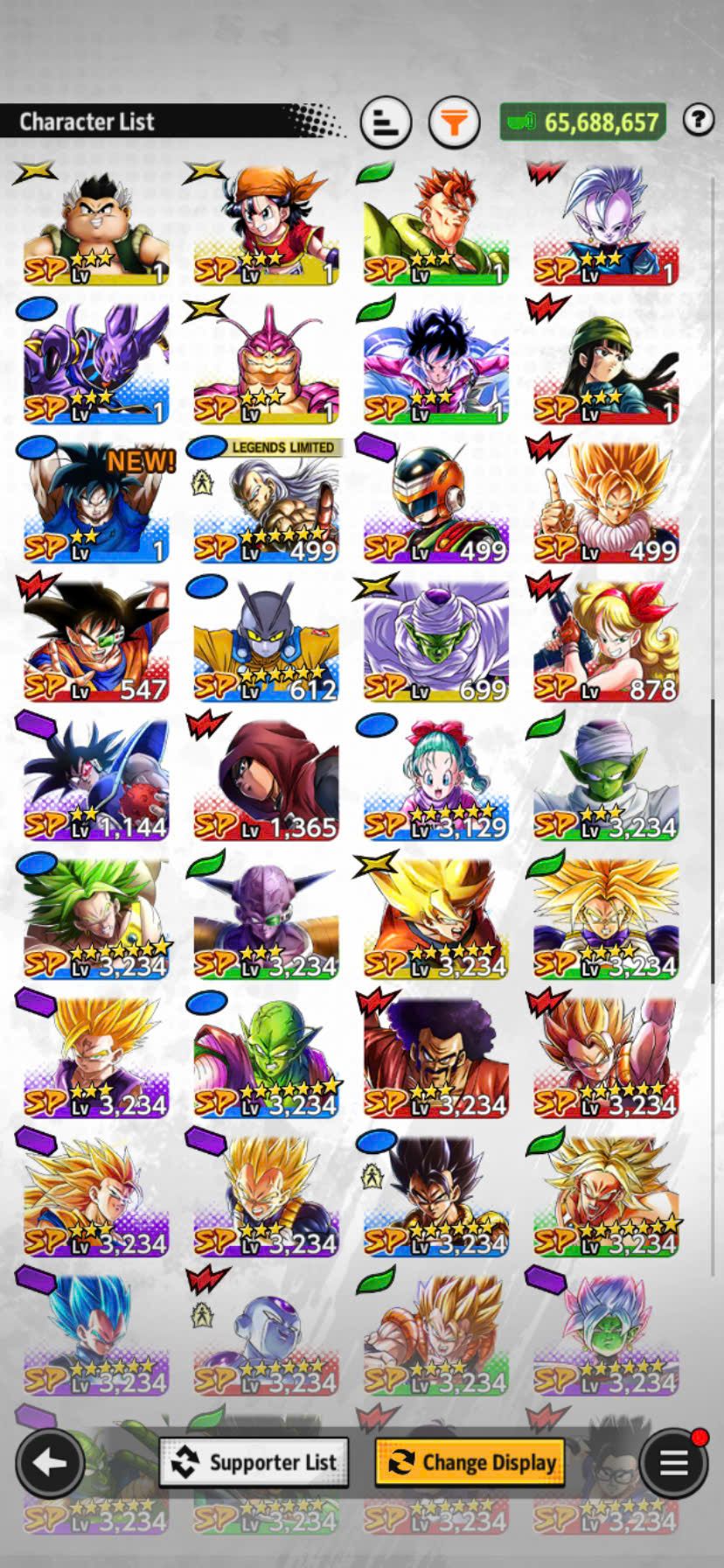Open the help question mark
The height and width of the screenshot is (1568, 724).
(698, 120)
